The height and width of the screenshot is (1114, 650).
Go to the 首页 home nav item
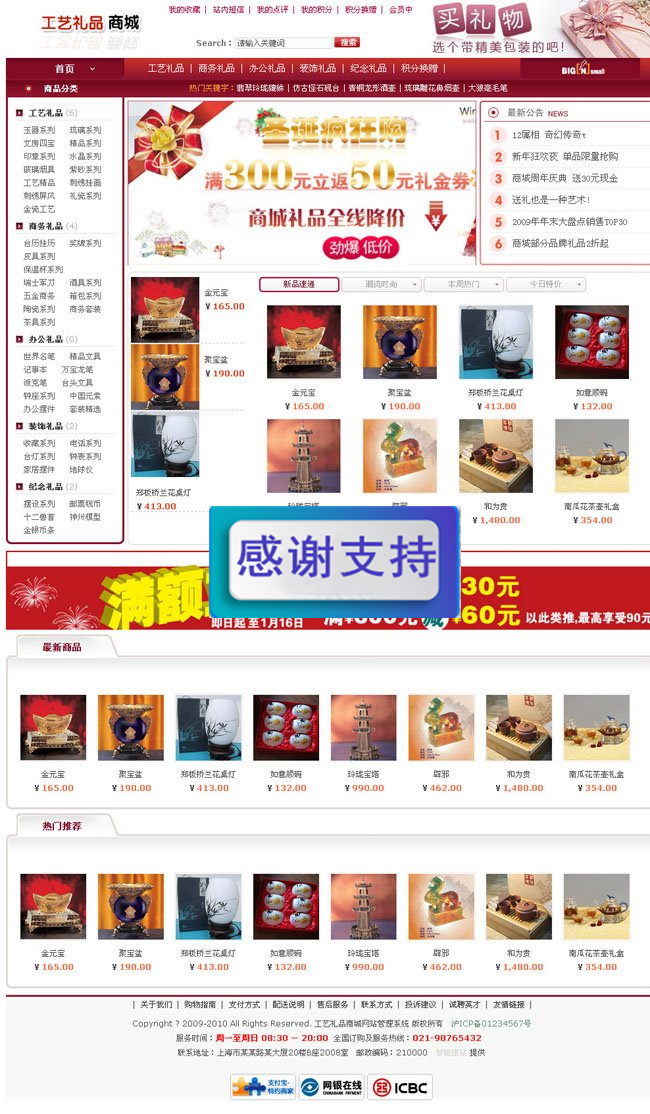click(65, 68)
